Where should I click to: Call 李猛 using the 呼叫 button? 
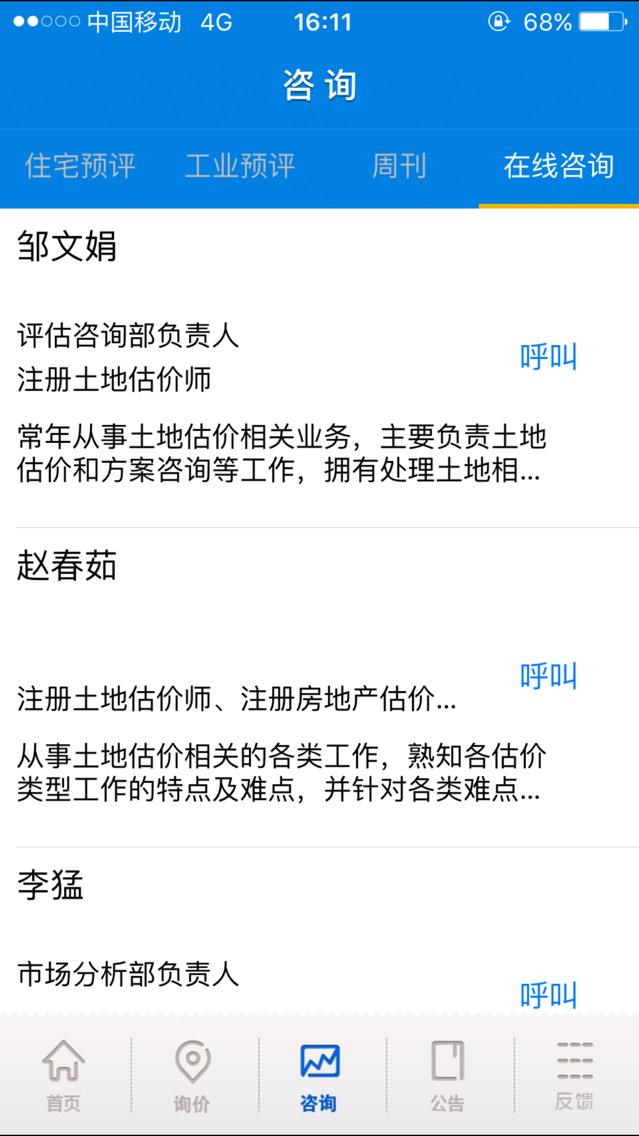tap(548, 994)
